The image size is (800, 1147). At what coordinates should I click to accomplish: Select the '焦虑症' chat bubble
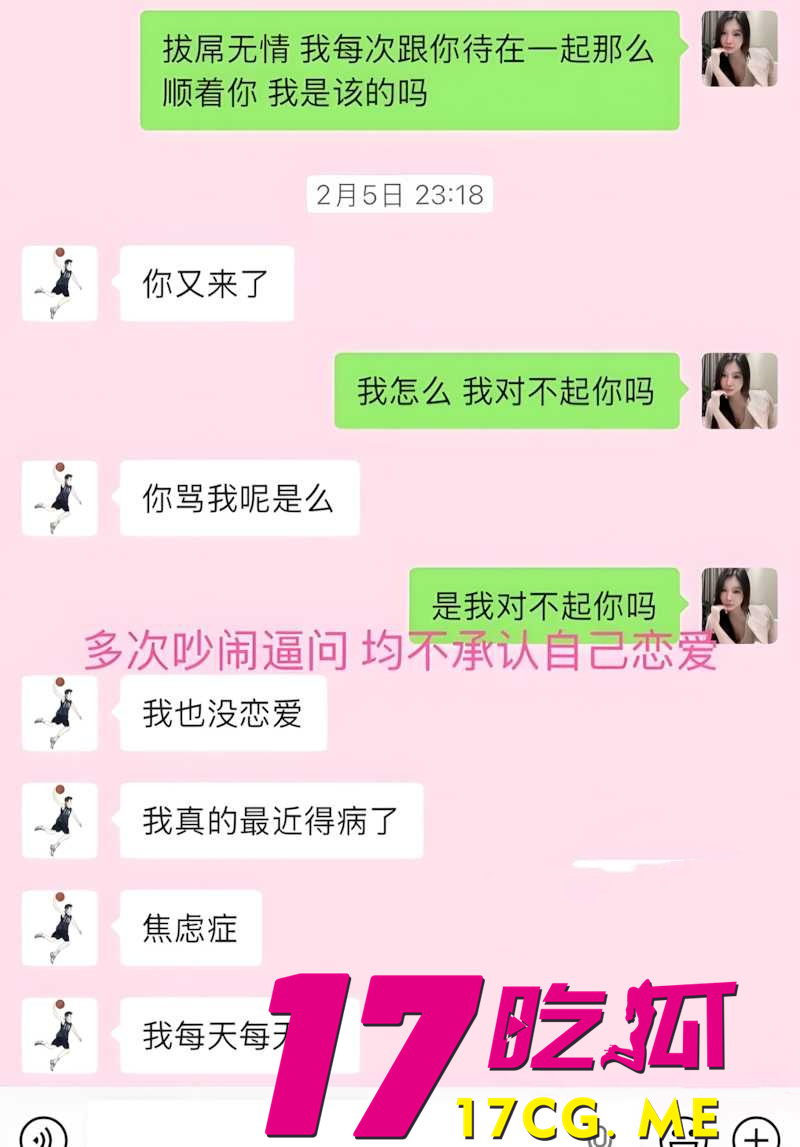[190, 928]
